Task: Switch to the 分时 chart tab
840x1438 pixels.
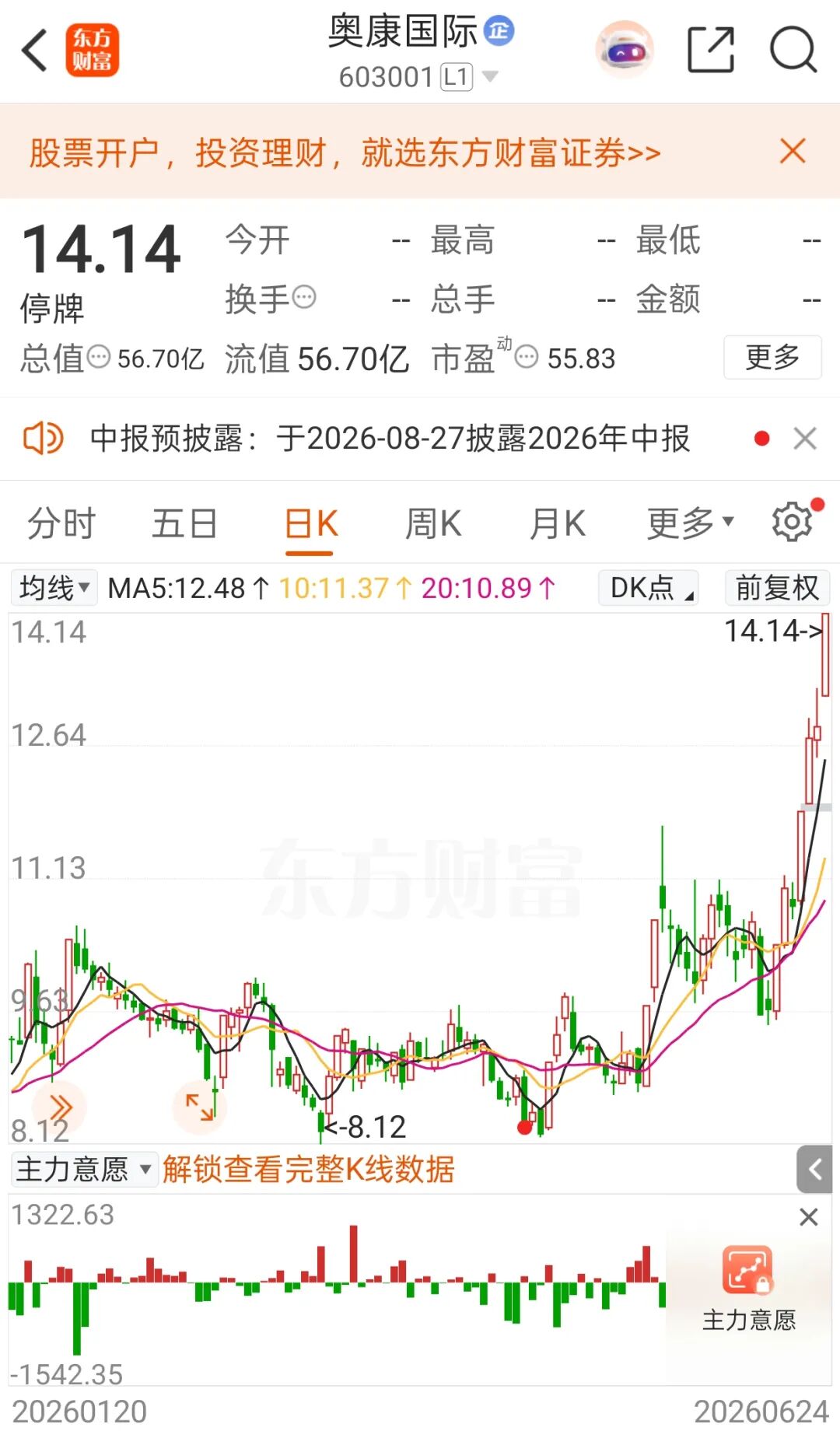Action: (61, 523)
